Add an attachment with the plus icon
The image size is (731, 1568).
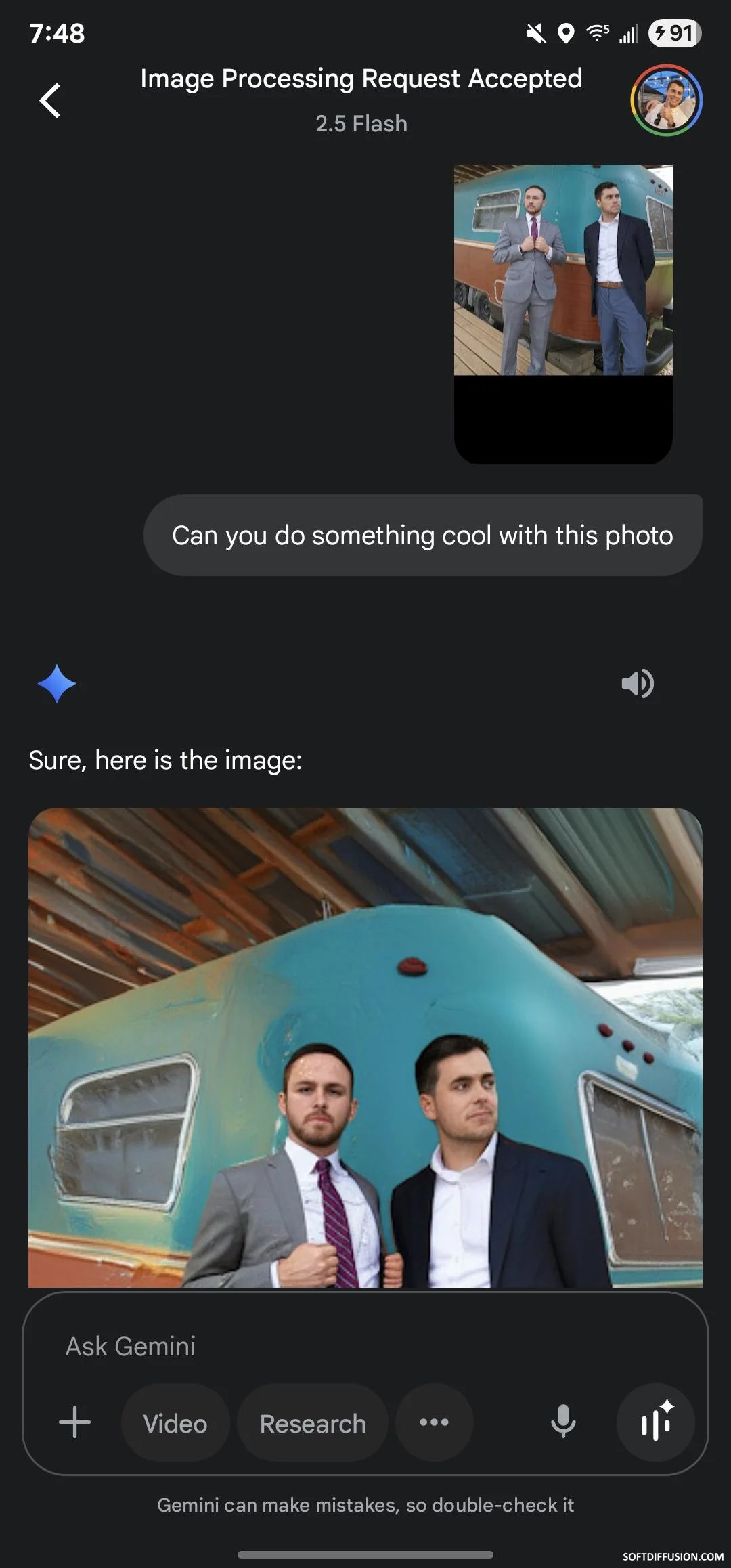(x=75, y=1422)
